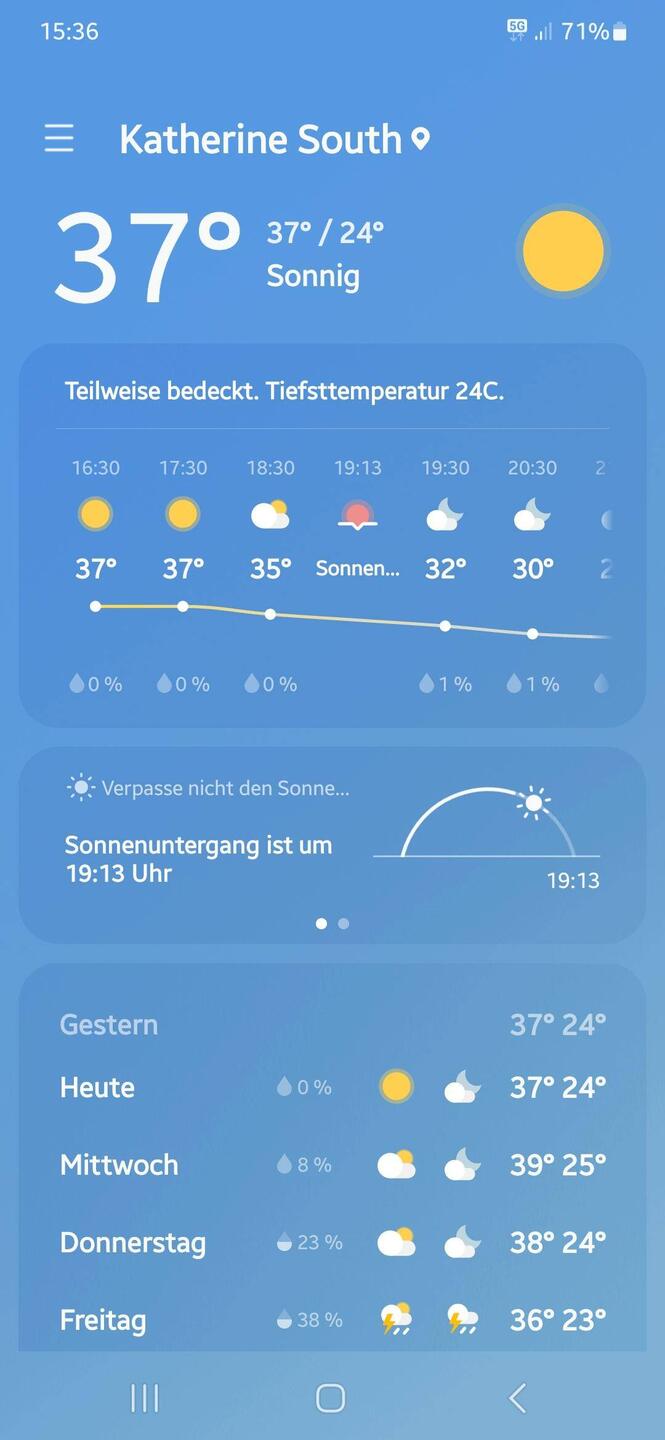
Task: Go to the home screen
Action: click(x=331, y=1398)
